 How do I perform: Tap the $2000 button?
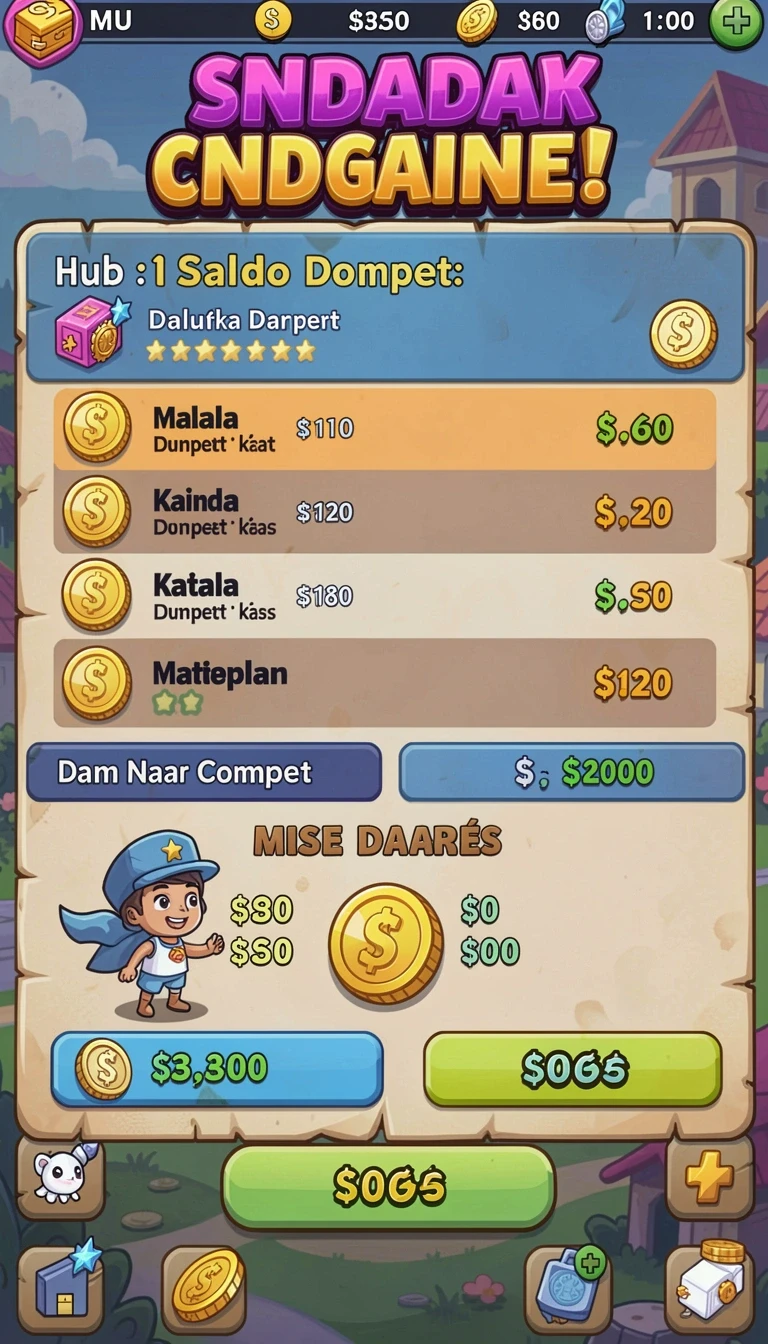[572, 772]
